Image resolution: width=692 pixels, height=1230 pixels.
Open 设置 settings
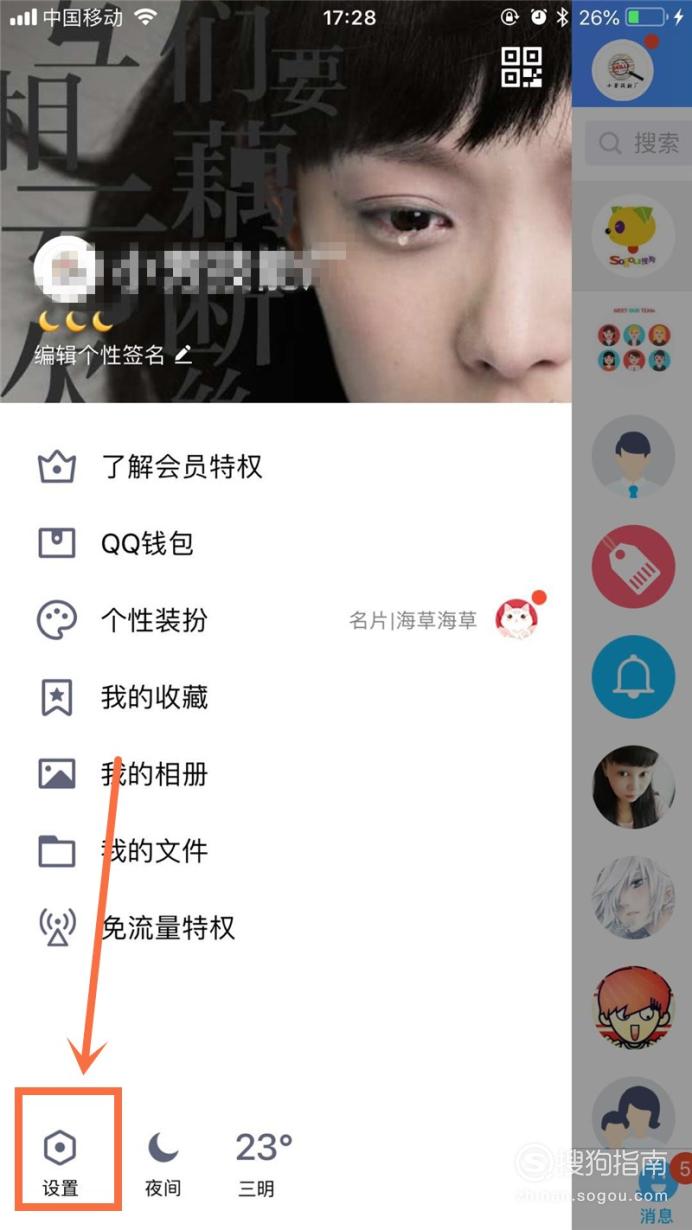point(61,1163)
